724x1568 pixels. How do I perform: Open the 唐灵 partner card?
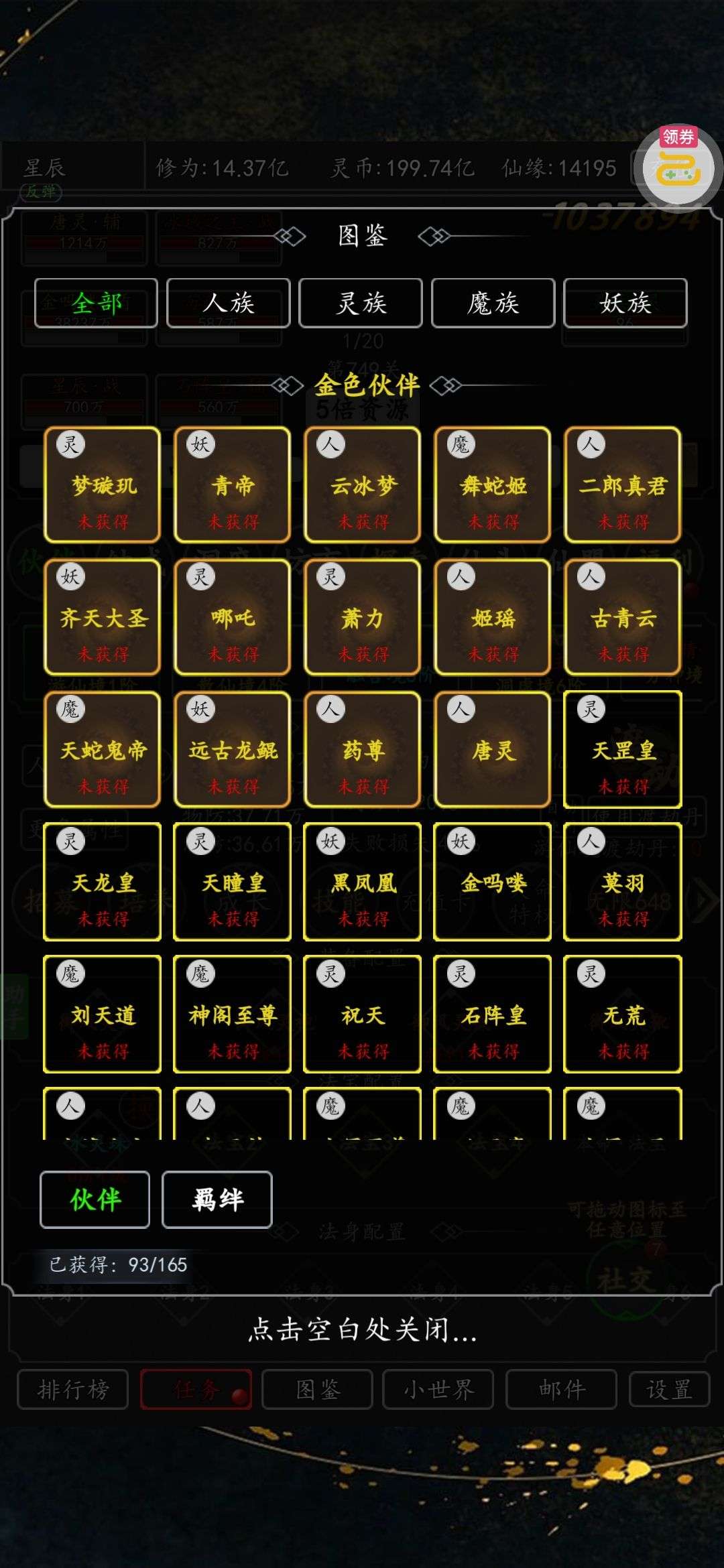[493, 749]
